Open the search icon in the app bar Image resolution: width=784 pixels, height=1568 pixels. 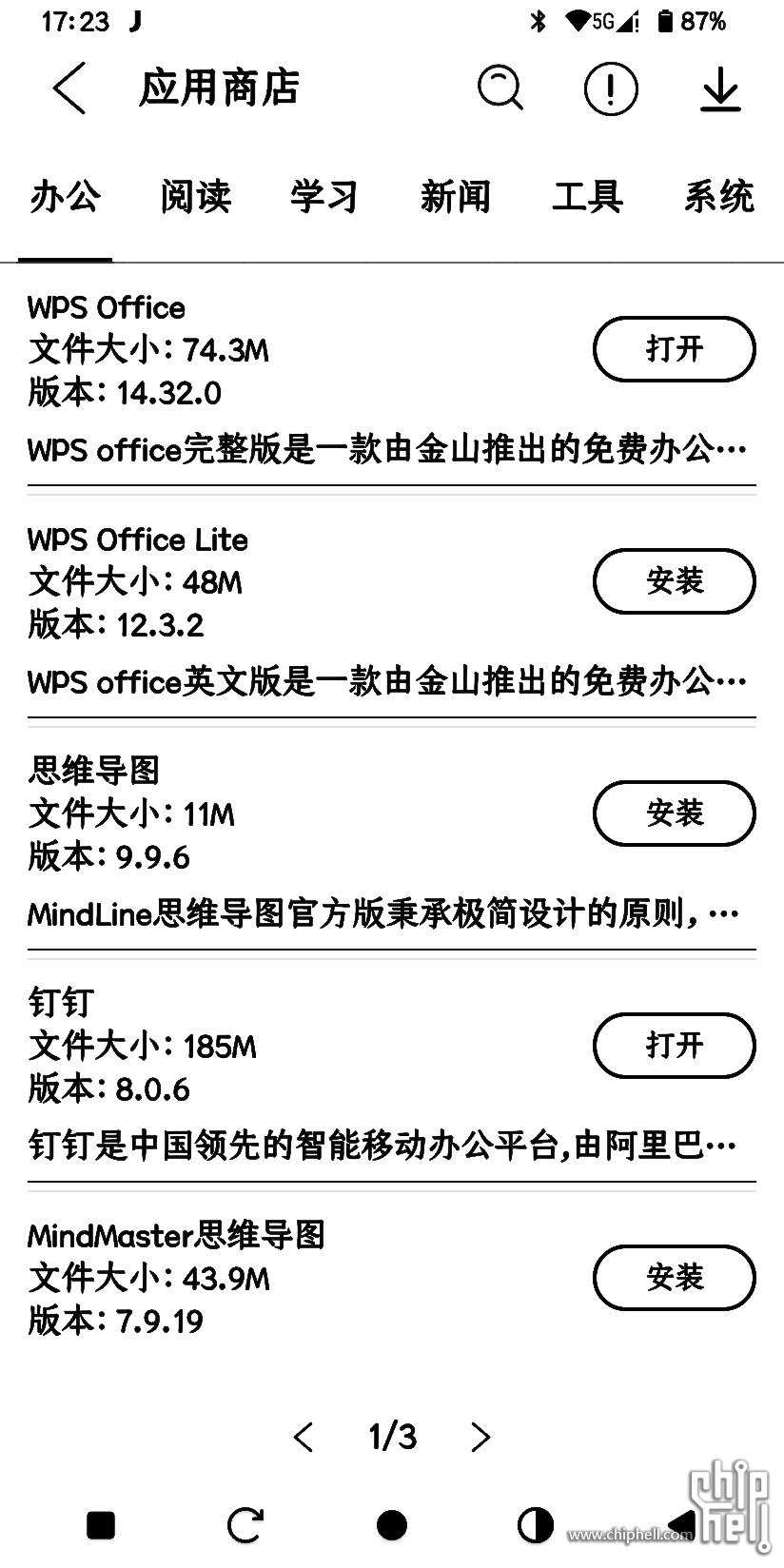500,88
